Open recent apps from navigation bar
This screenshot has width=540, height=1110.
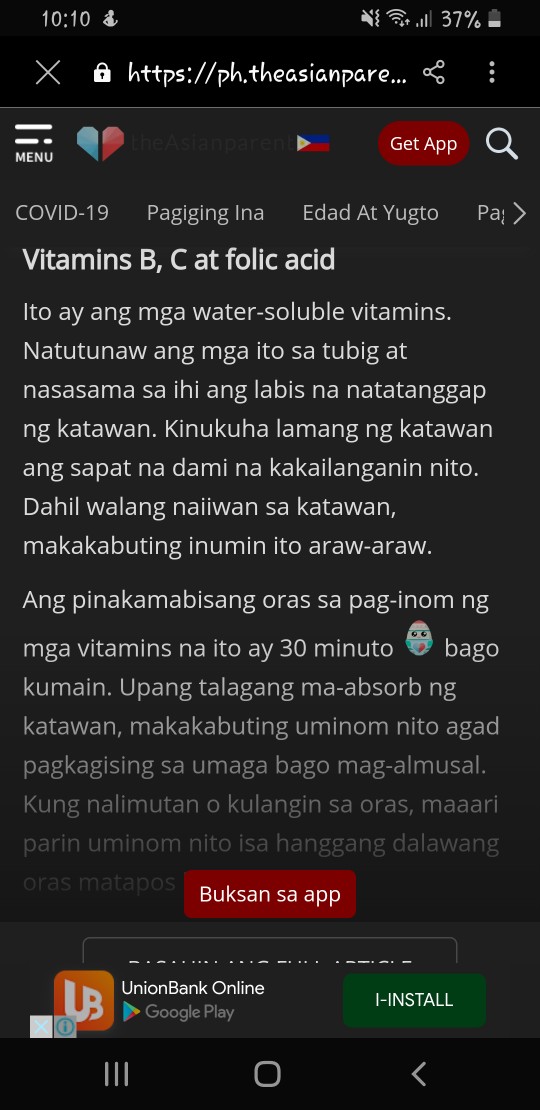[x=117, y=1074]
